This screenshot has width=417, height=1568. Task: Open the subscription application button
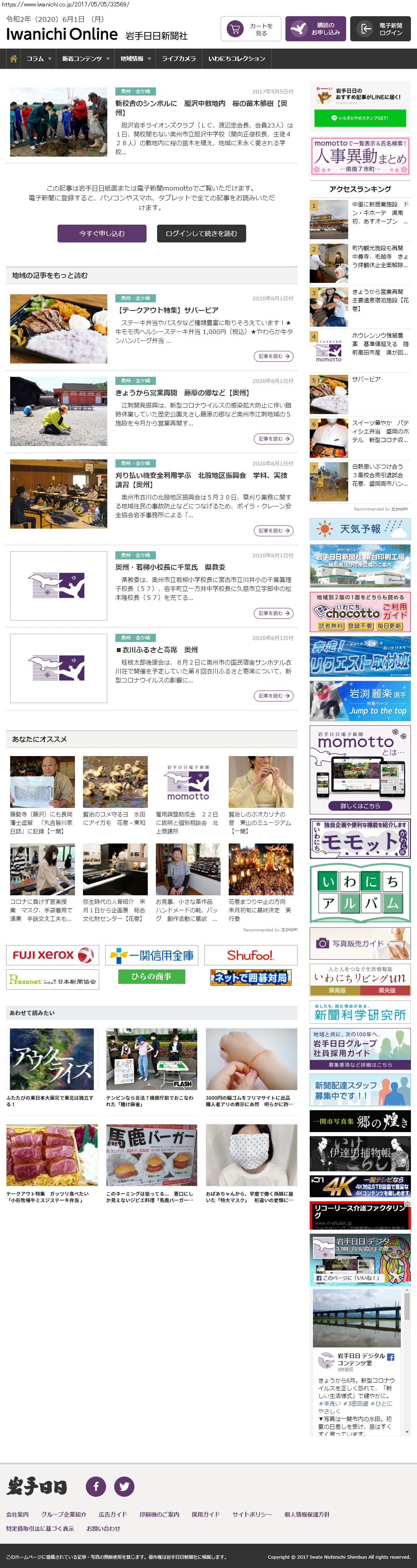[x=315, y=29]
